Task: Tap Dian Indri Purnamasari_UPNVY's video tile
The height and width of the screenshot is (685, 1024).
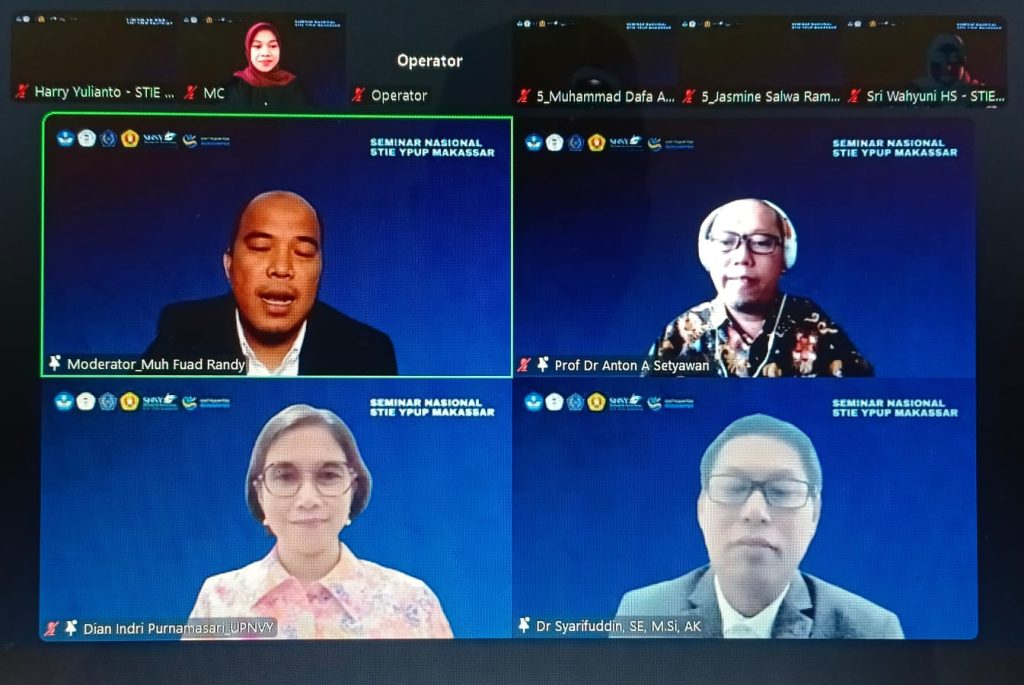Action: click(276, 510)
